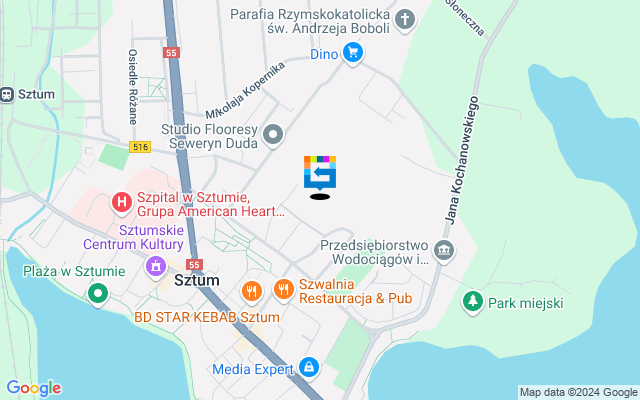Select Studio Flooresy Seweryn Duda marker

[x=273, y=133]
